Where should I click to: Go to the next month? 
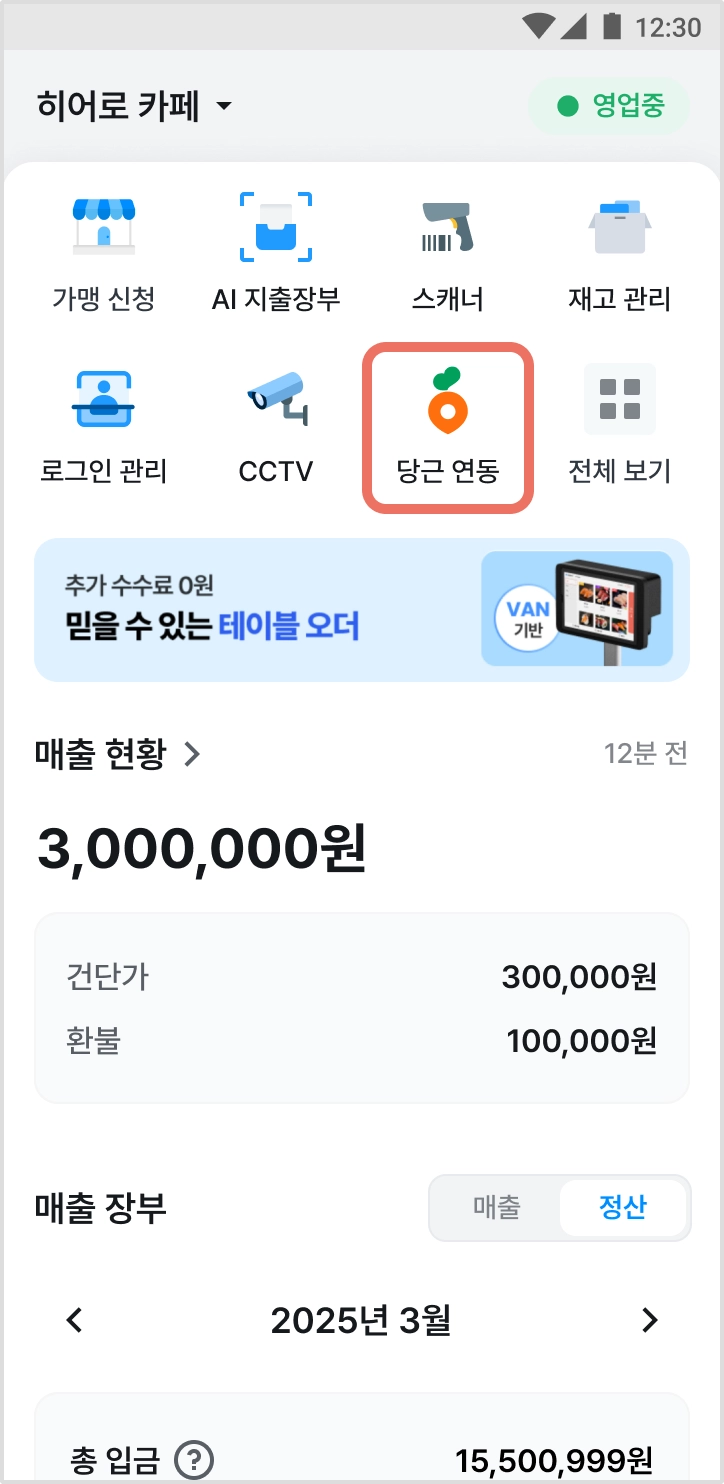(x=650, y=1320)
